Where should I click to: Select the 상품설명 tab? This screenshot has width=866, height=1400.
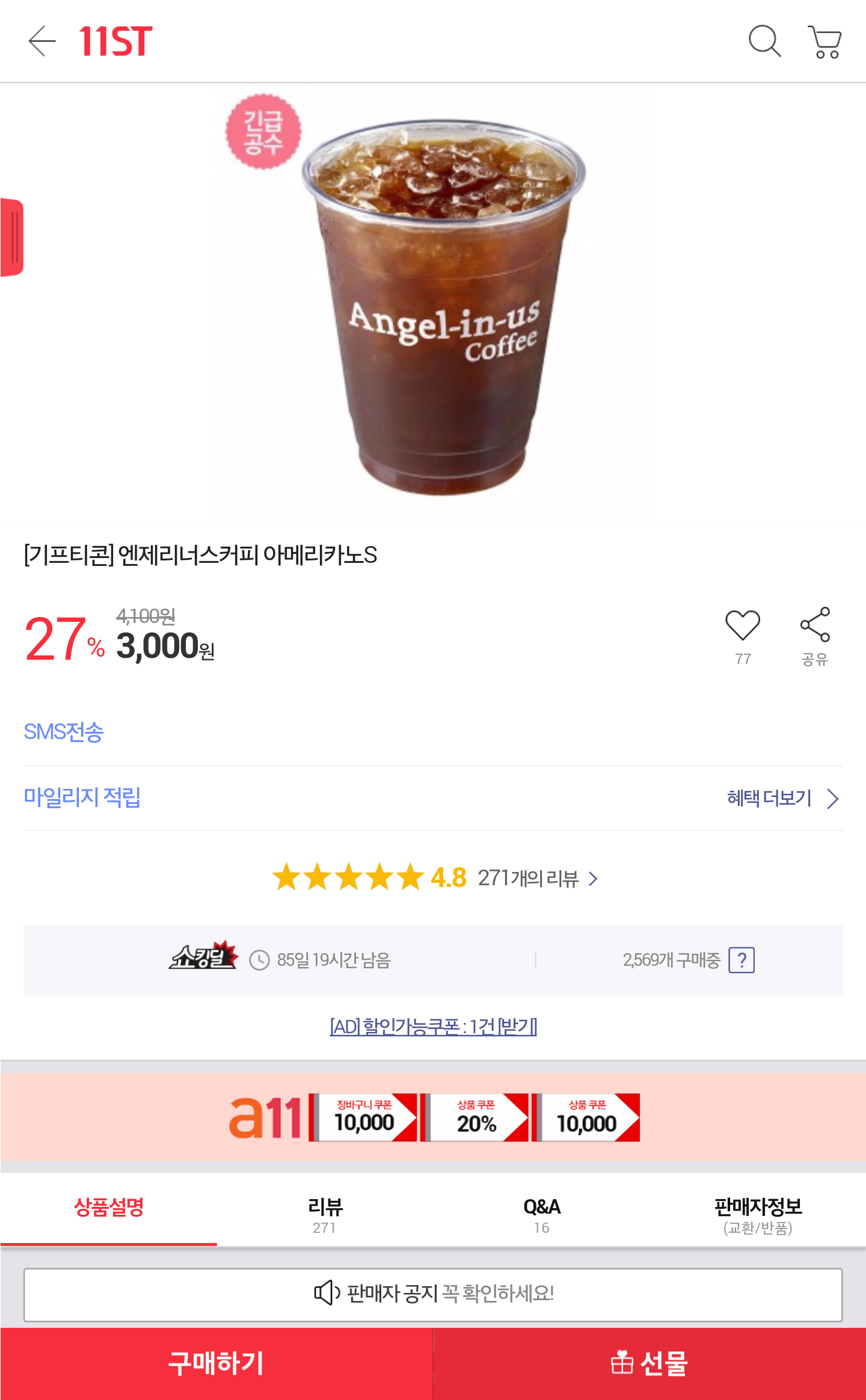coord(109,1208)
